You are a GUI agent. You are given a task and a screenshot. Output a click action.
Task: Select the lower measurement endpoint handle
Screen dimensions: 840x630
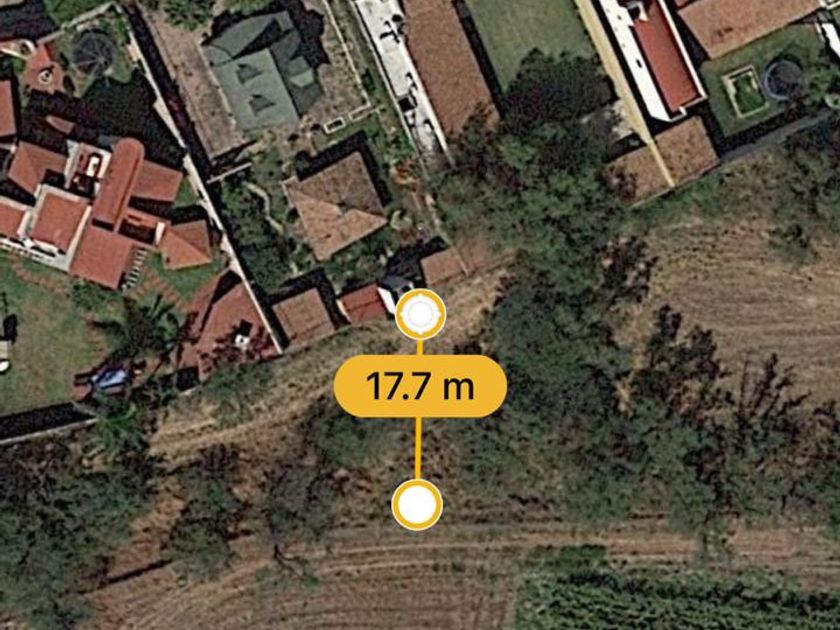coord(417,504)
